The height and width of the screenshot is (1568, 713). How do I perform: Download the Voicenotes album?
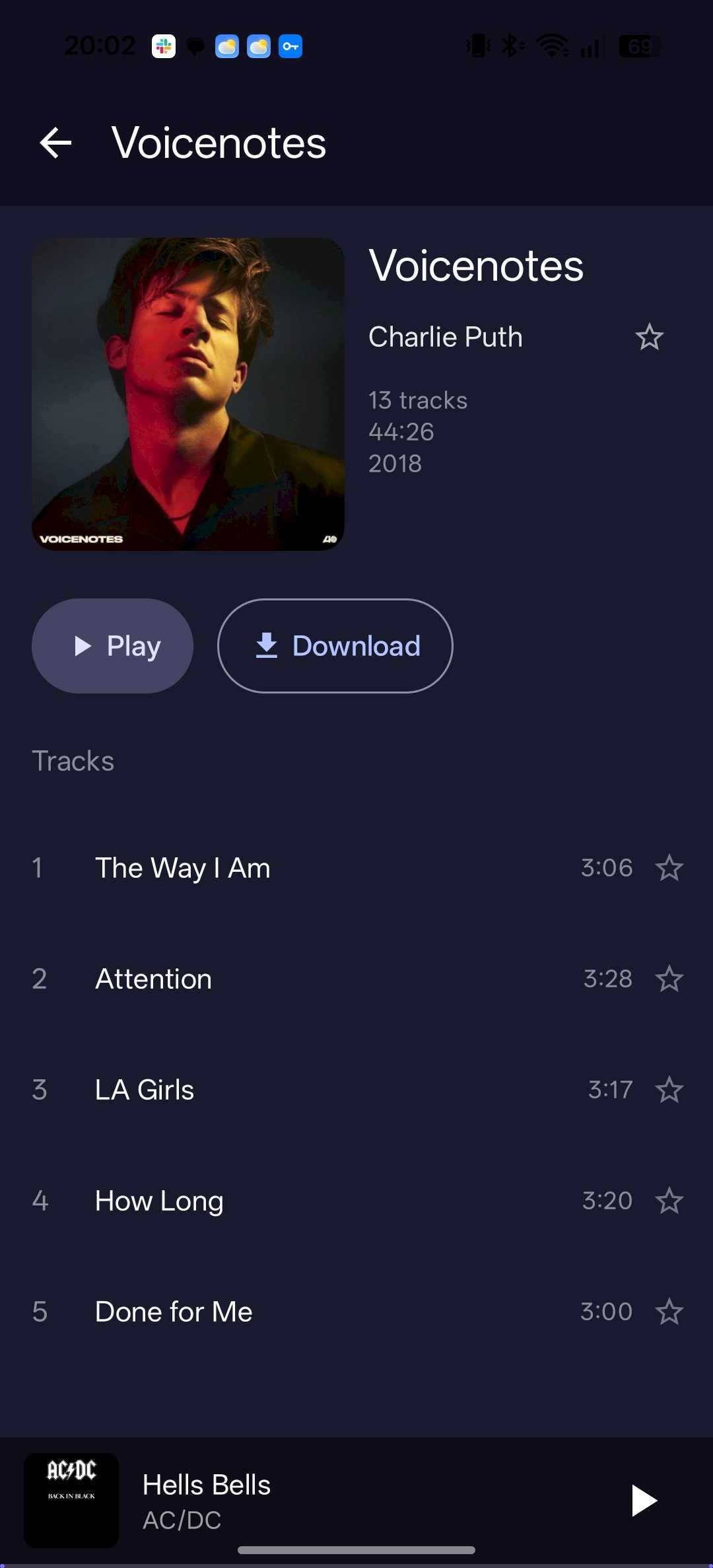click(335, 645)
